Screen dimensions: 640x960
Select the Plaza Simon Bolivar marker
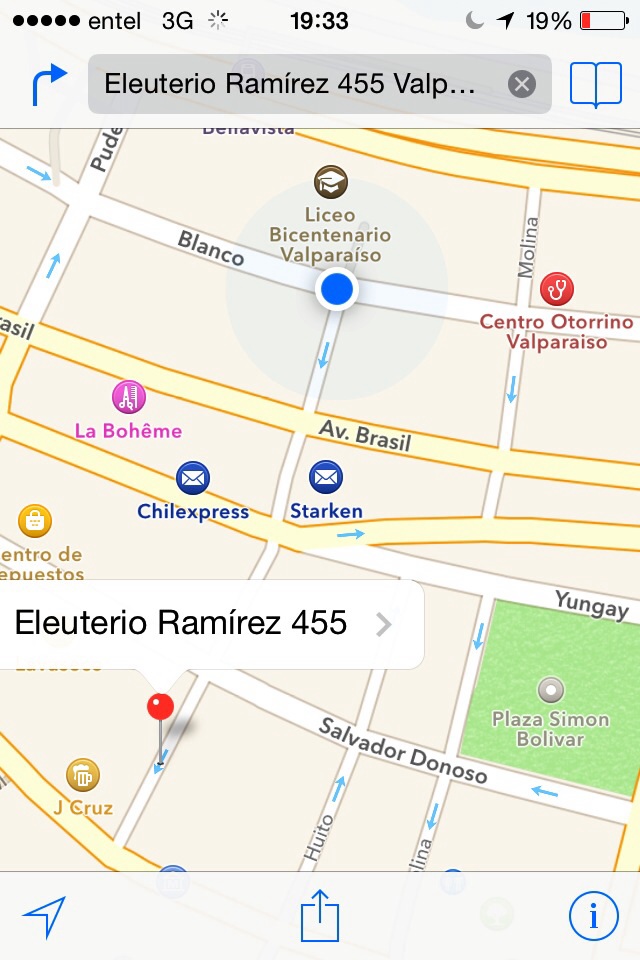pos(550,689)
